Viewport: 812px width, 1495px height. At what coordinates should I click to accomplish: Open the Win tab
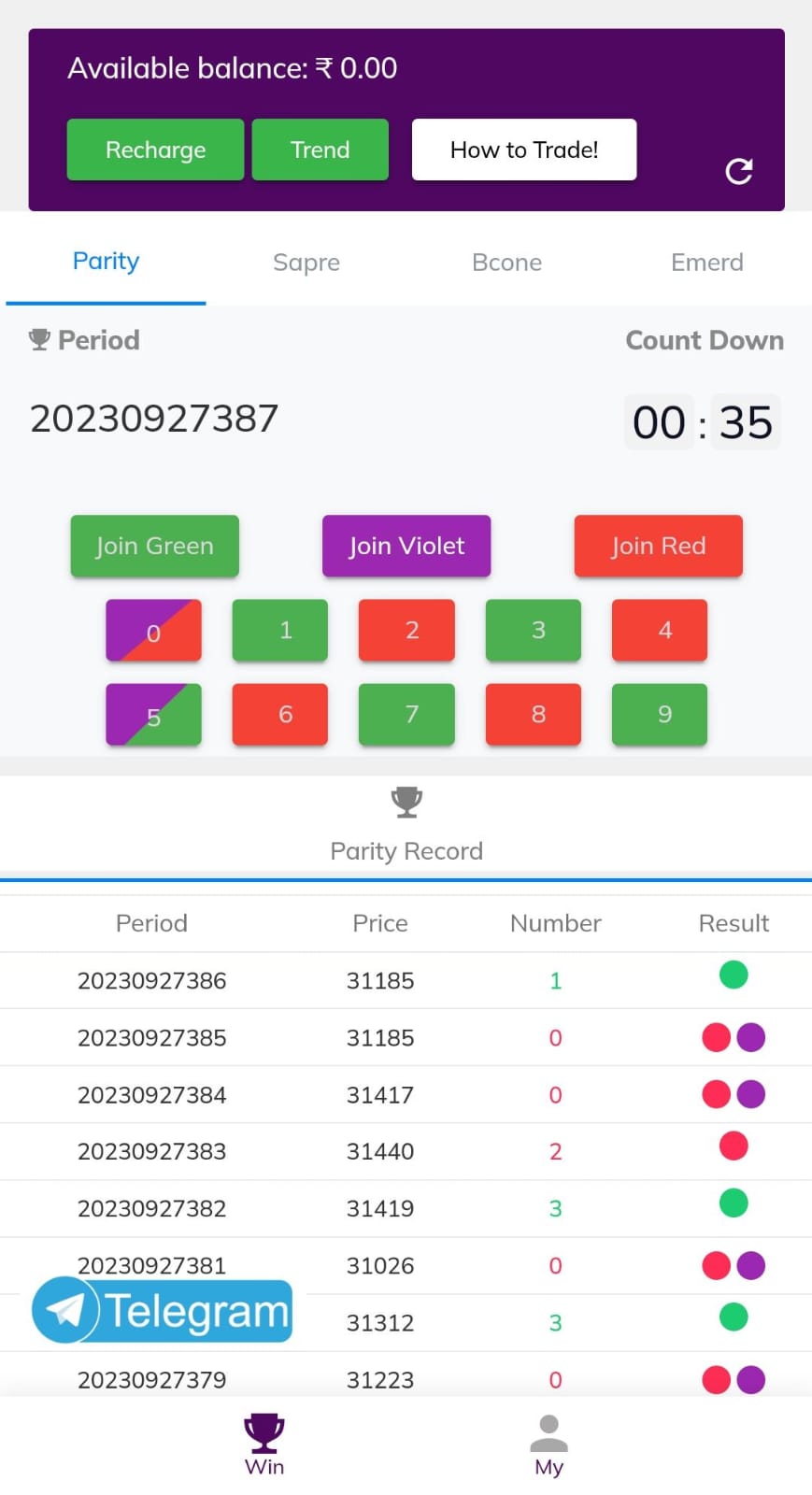tap(264, 1445)
